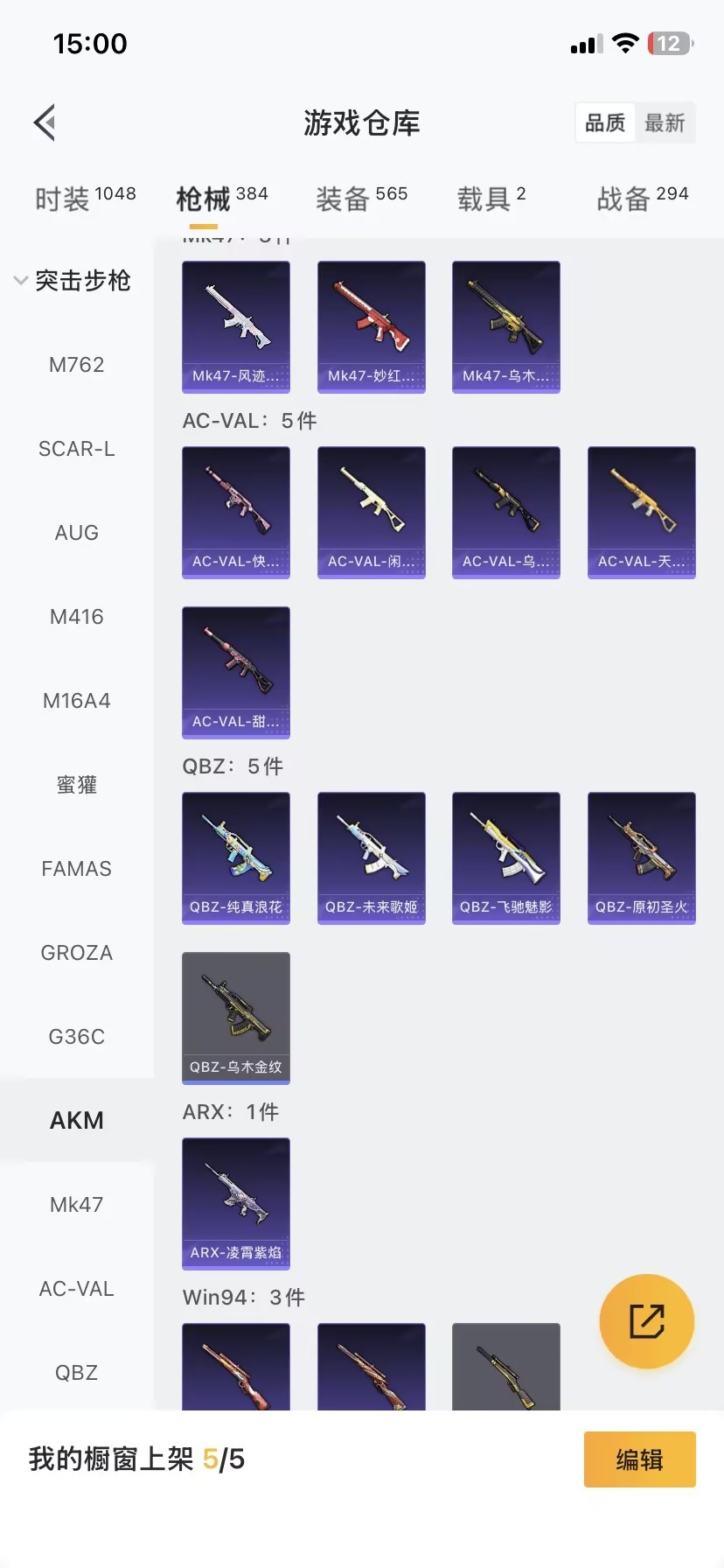Tap the yellow share floating button
This screenshot has height=1568, width=724.
coord(647,1321)
